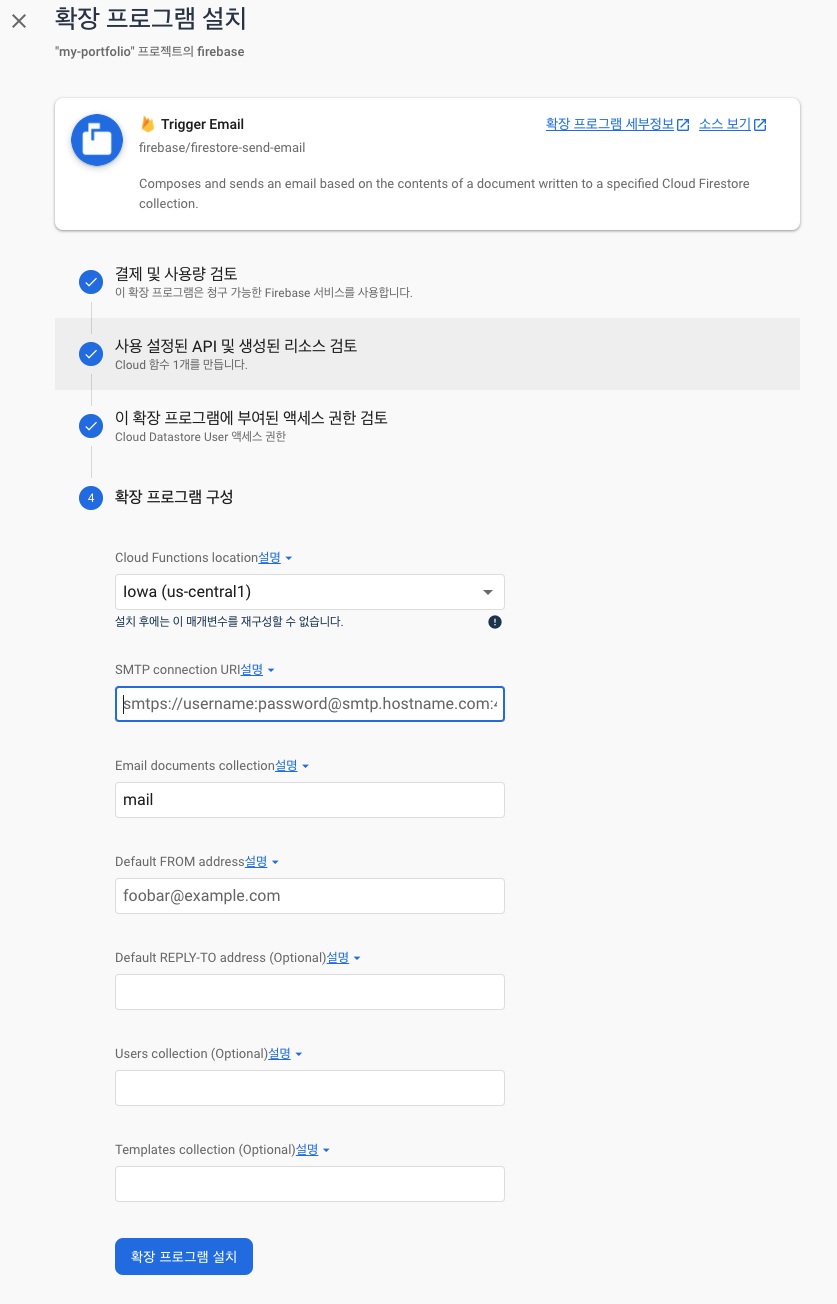Click the Trigger Email extension logo
Viewport: 837px width, 1304px height.
click(96, 140)
